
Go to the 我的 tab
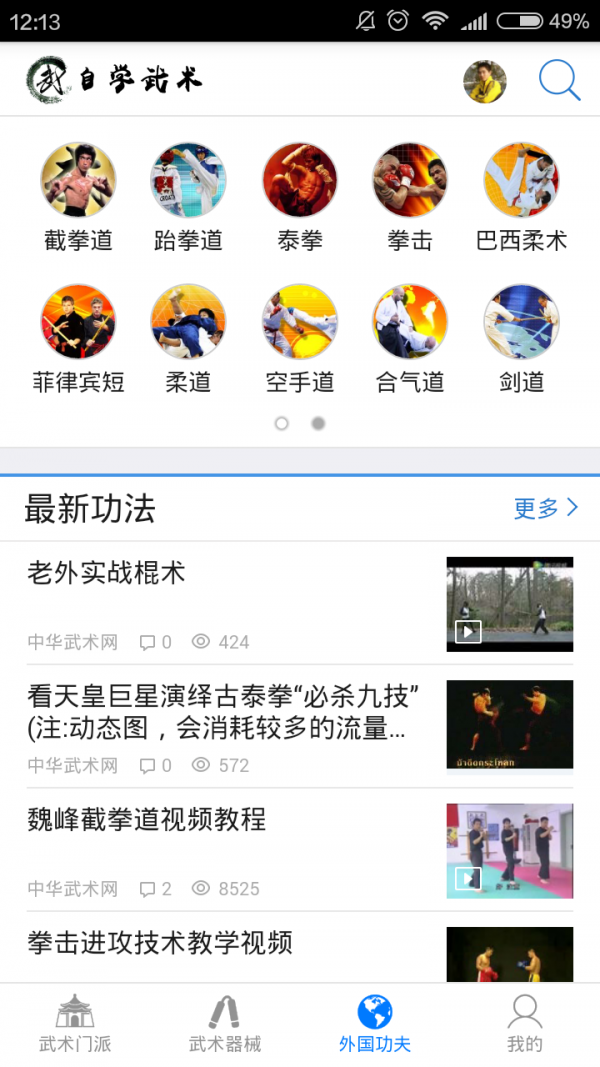point(525,1024)
